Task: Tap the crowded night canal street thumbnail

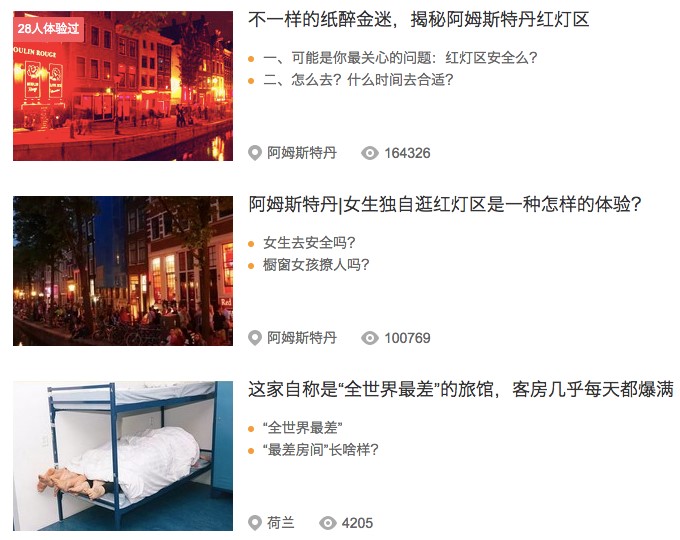Action: coord(123,271)
